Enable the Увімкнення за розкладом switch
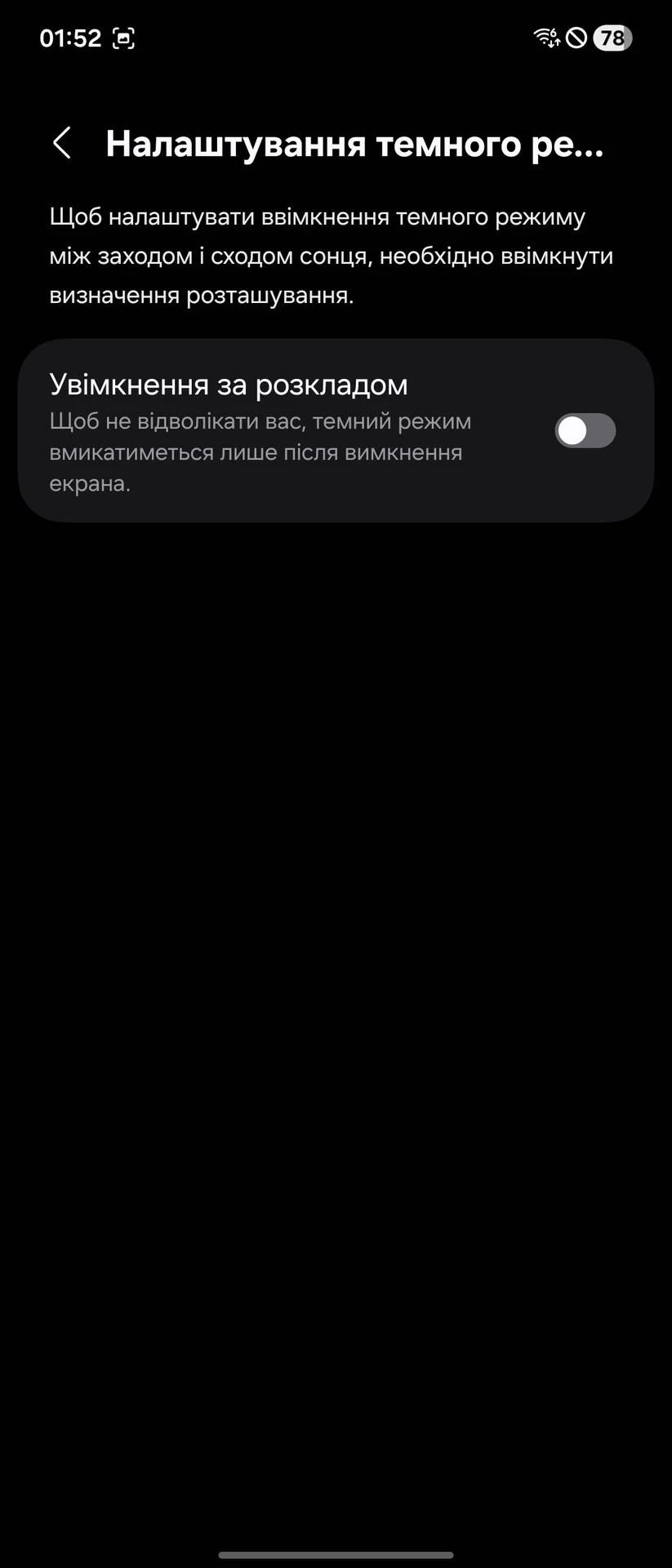The width and height of the screenshot is (672, 1568). click(x=585, y=430)
